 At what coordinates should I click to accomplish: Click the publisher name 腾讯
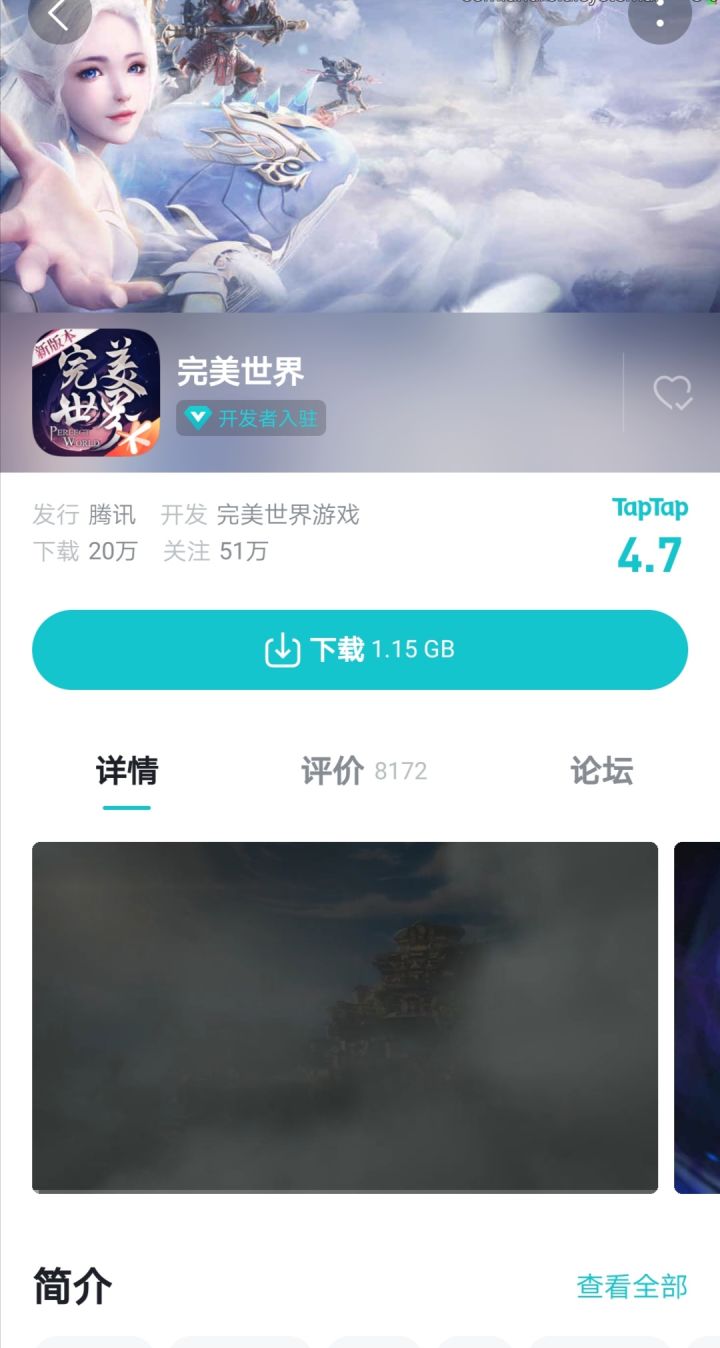pos(113,516)
